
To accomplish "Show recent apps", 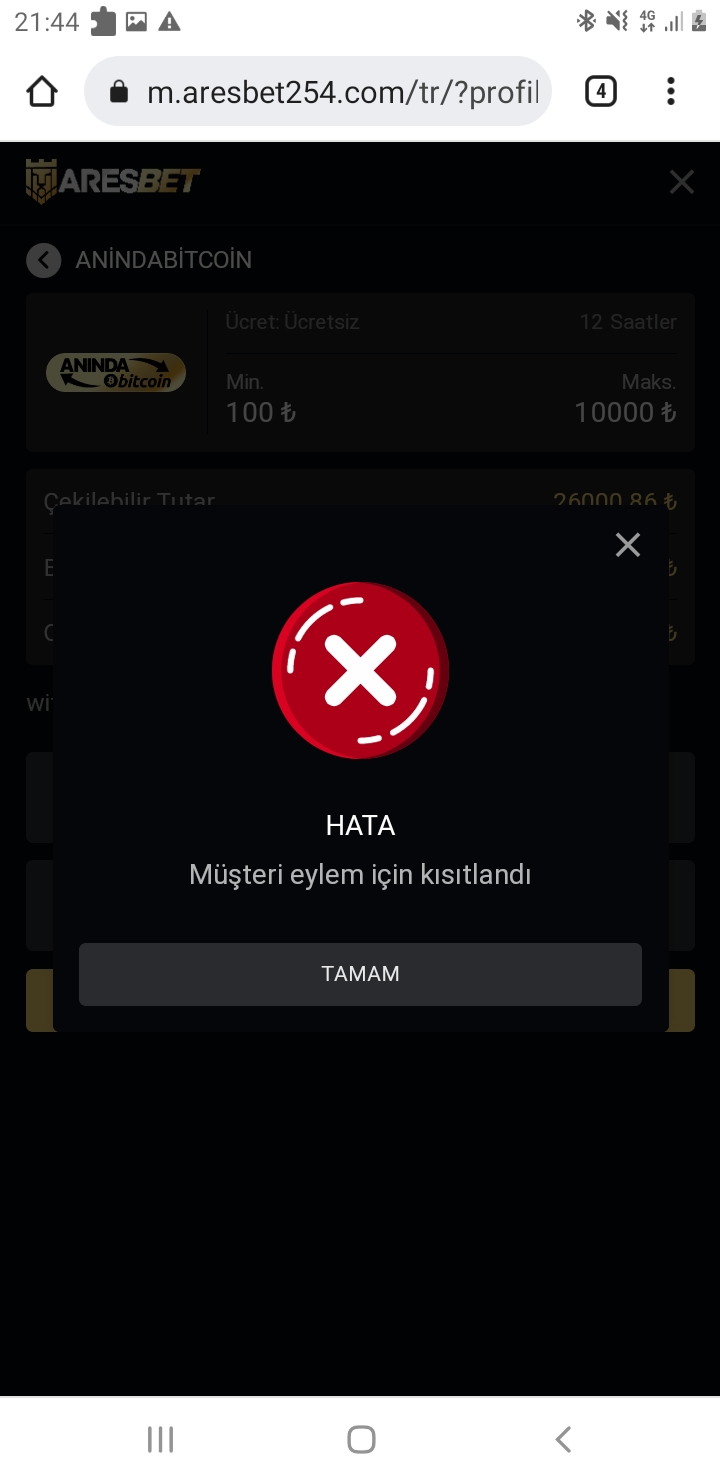I will click(x=160, y=1439).
